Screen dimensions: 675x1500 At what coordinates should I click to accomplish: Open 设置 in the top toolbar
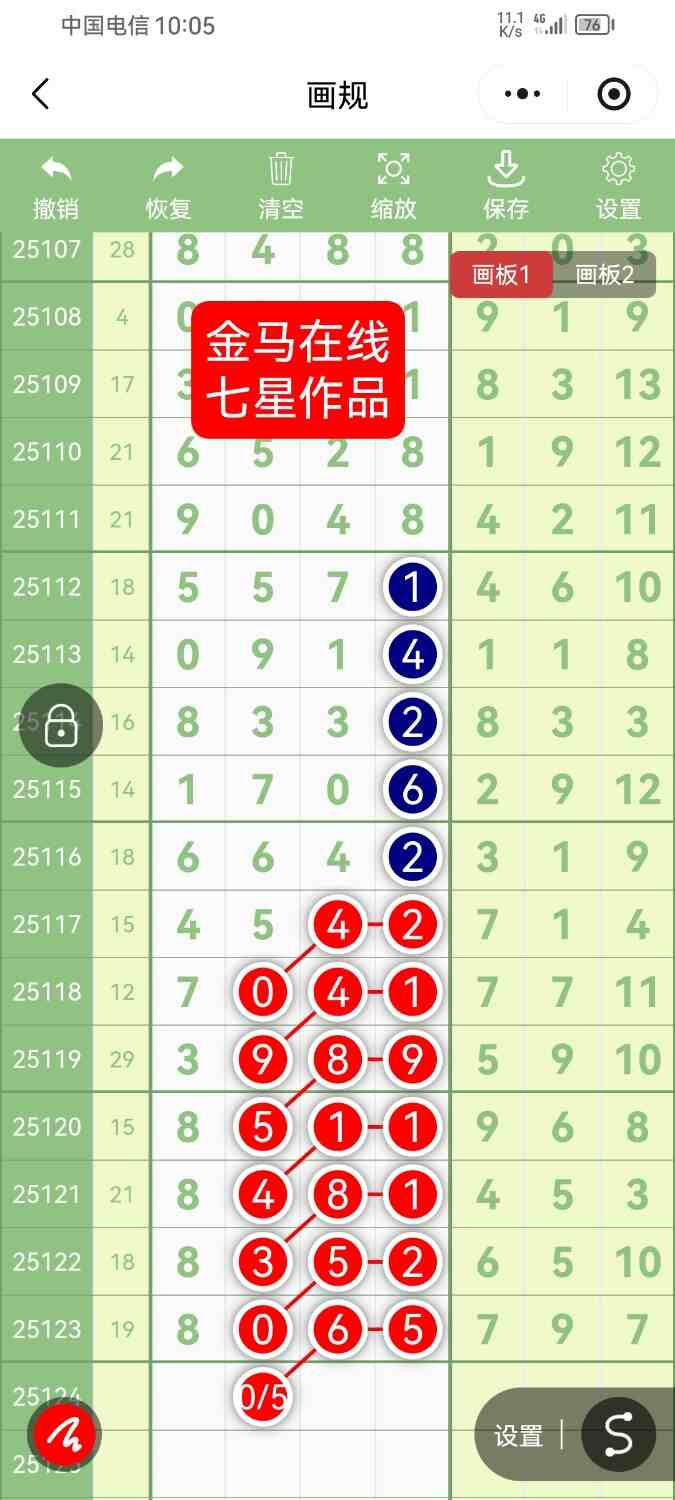click(x=618, y=186)
